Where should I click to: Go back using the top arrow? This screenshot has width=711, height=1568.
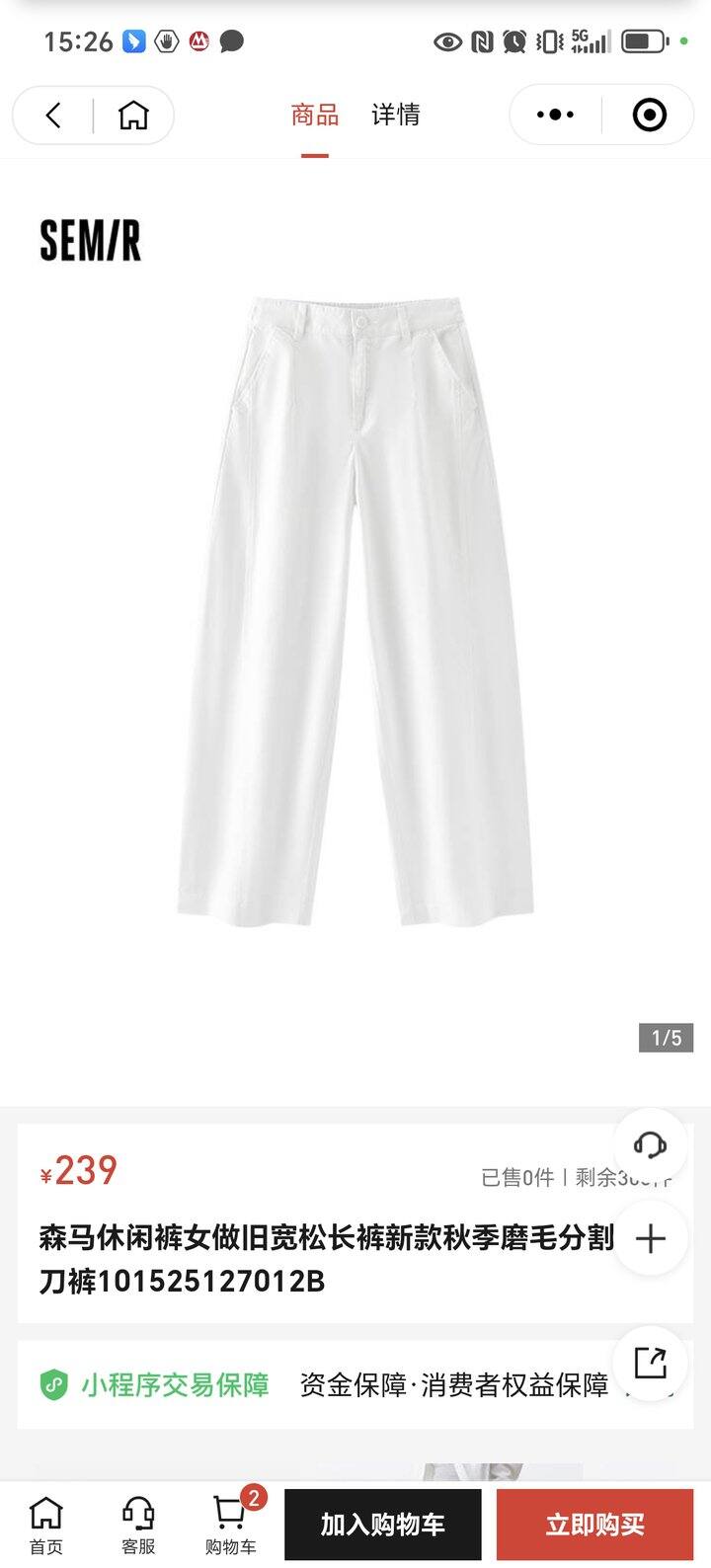point(53,116)
